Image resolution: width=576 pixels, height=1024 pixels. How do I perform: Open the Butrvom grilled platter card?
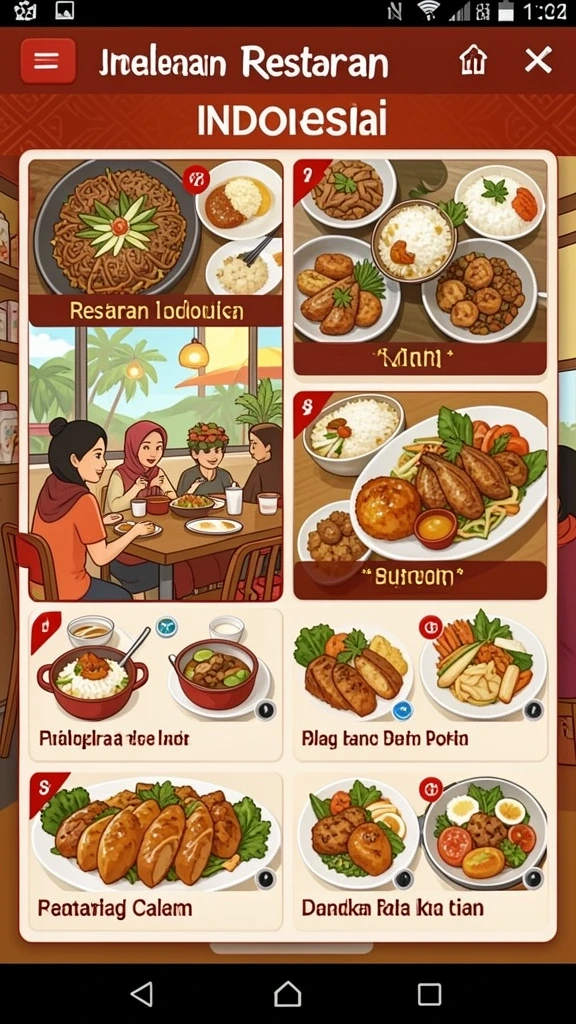pos(420,495)
